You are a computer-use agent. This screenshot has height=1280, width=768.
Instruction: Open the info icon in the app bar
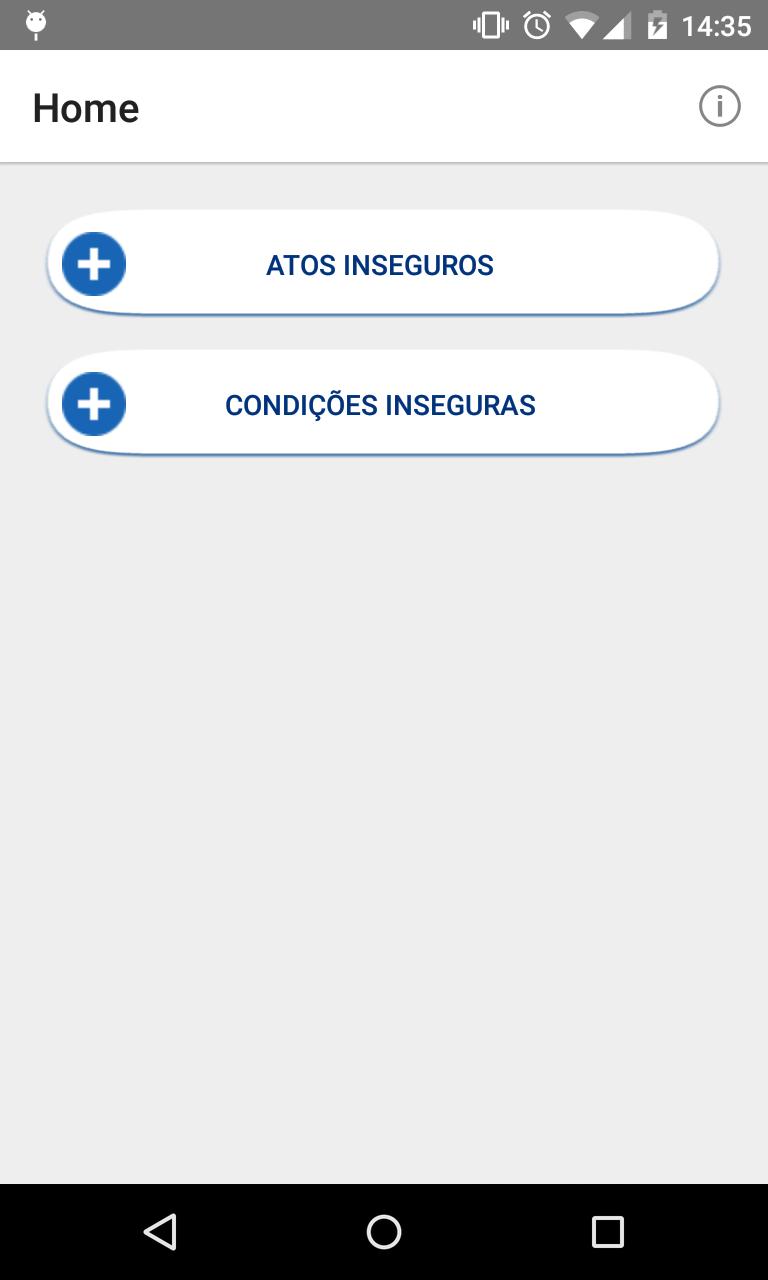click(719, 107)
